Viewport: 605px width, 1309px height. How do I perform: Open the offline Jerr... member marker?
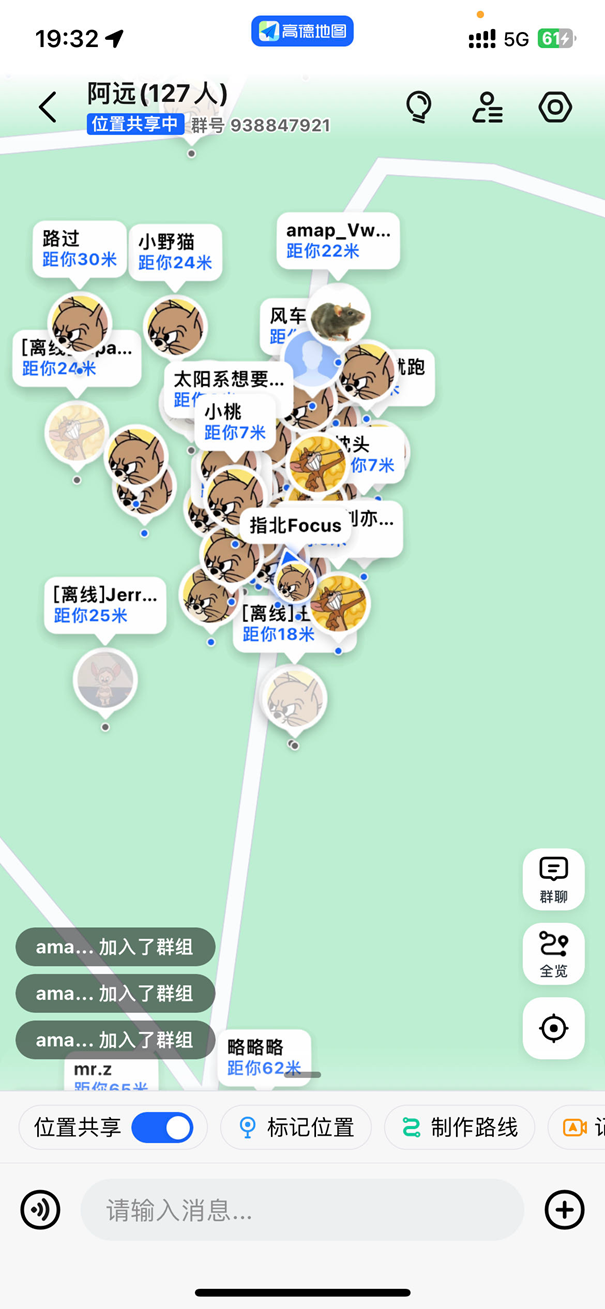pyautogui.click(x=104, y=680)
